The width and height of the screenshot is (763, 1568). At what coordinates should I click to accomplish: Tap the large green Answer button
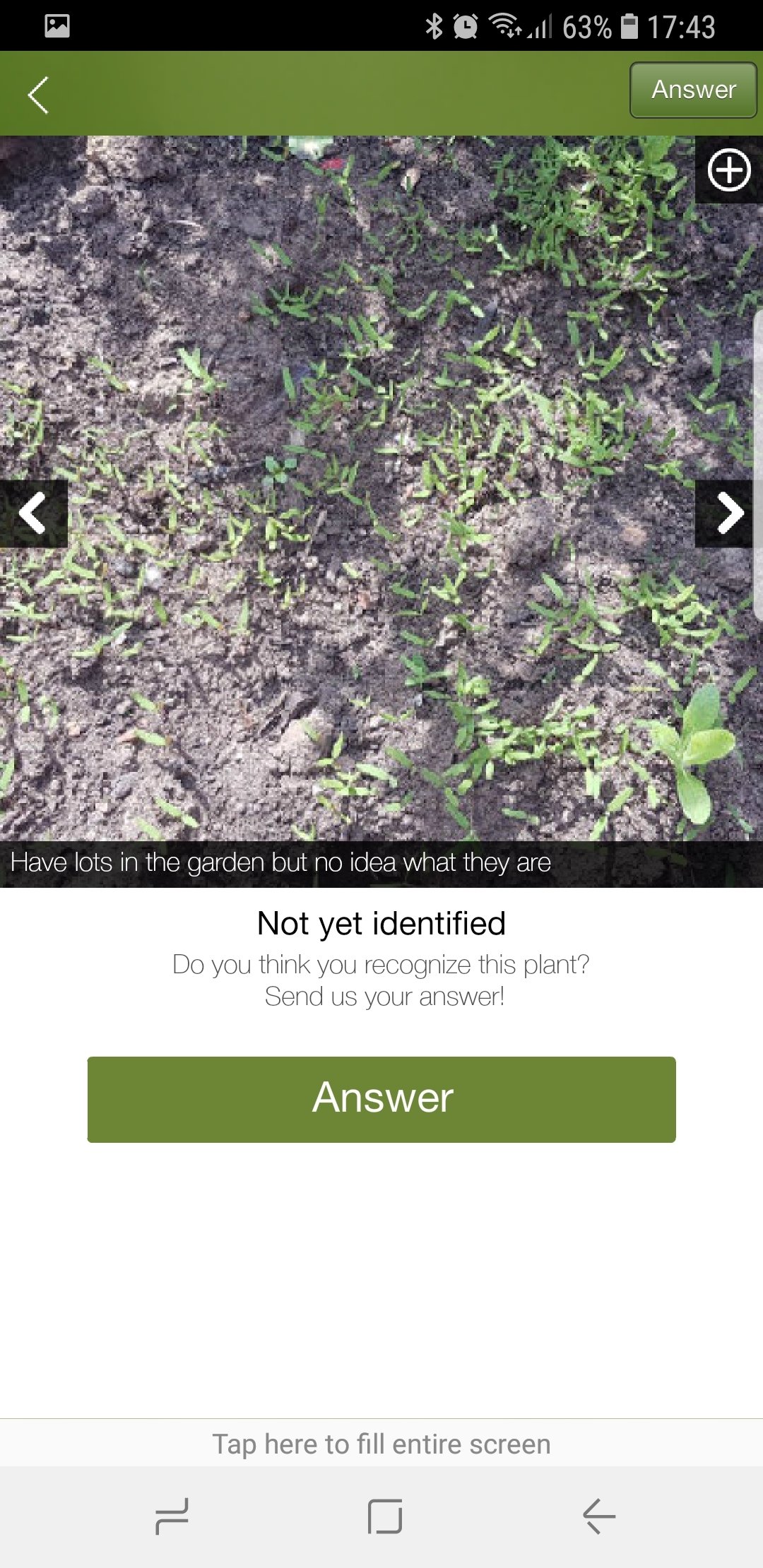click(381, 1099)
